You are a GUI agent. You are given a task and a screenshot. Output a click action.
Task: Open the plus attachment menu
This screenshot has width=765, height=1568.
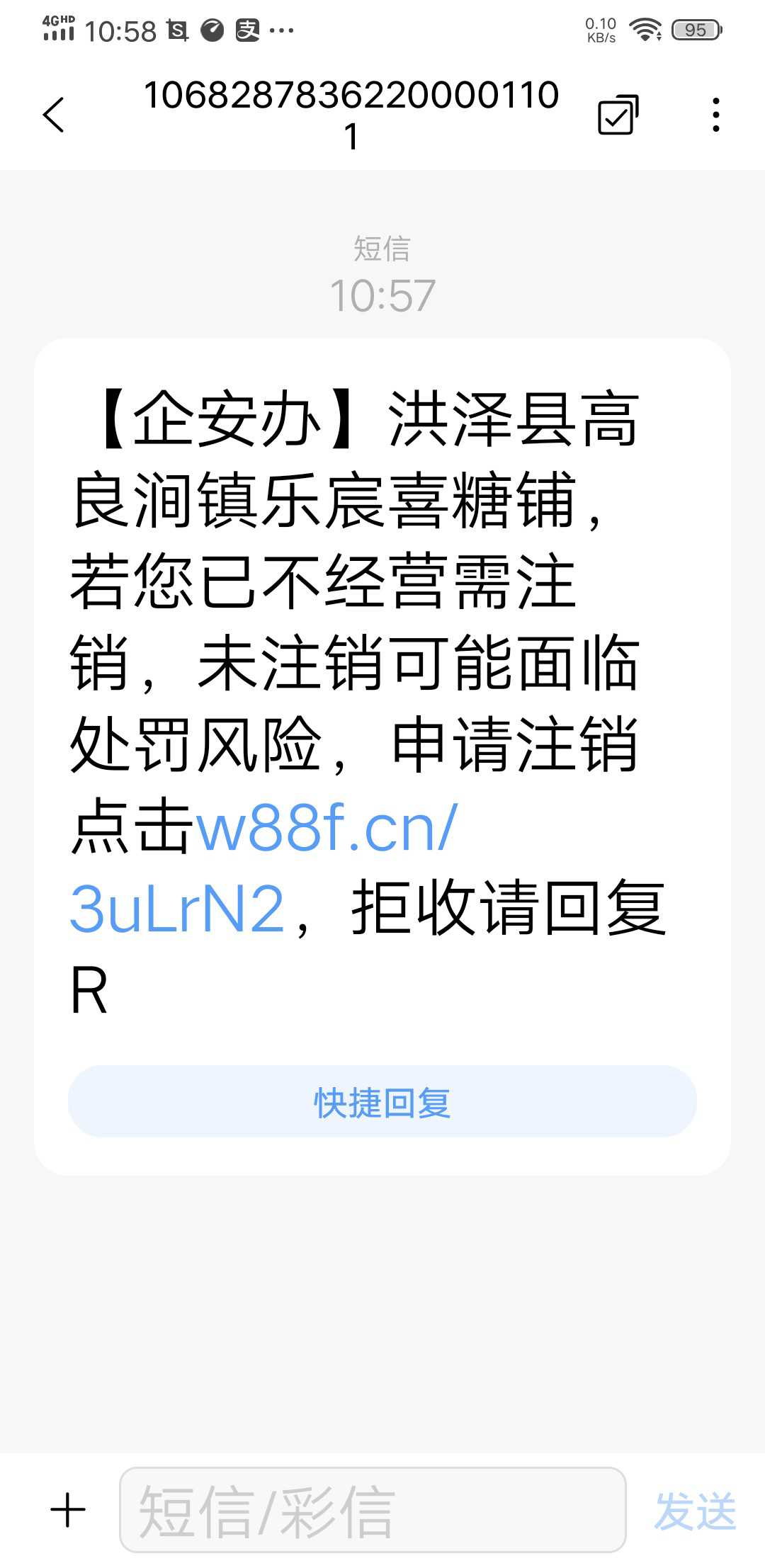tap(68, 1510)
